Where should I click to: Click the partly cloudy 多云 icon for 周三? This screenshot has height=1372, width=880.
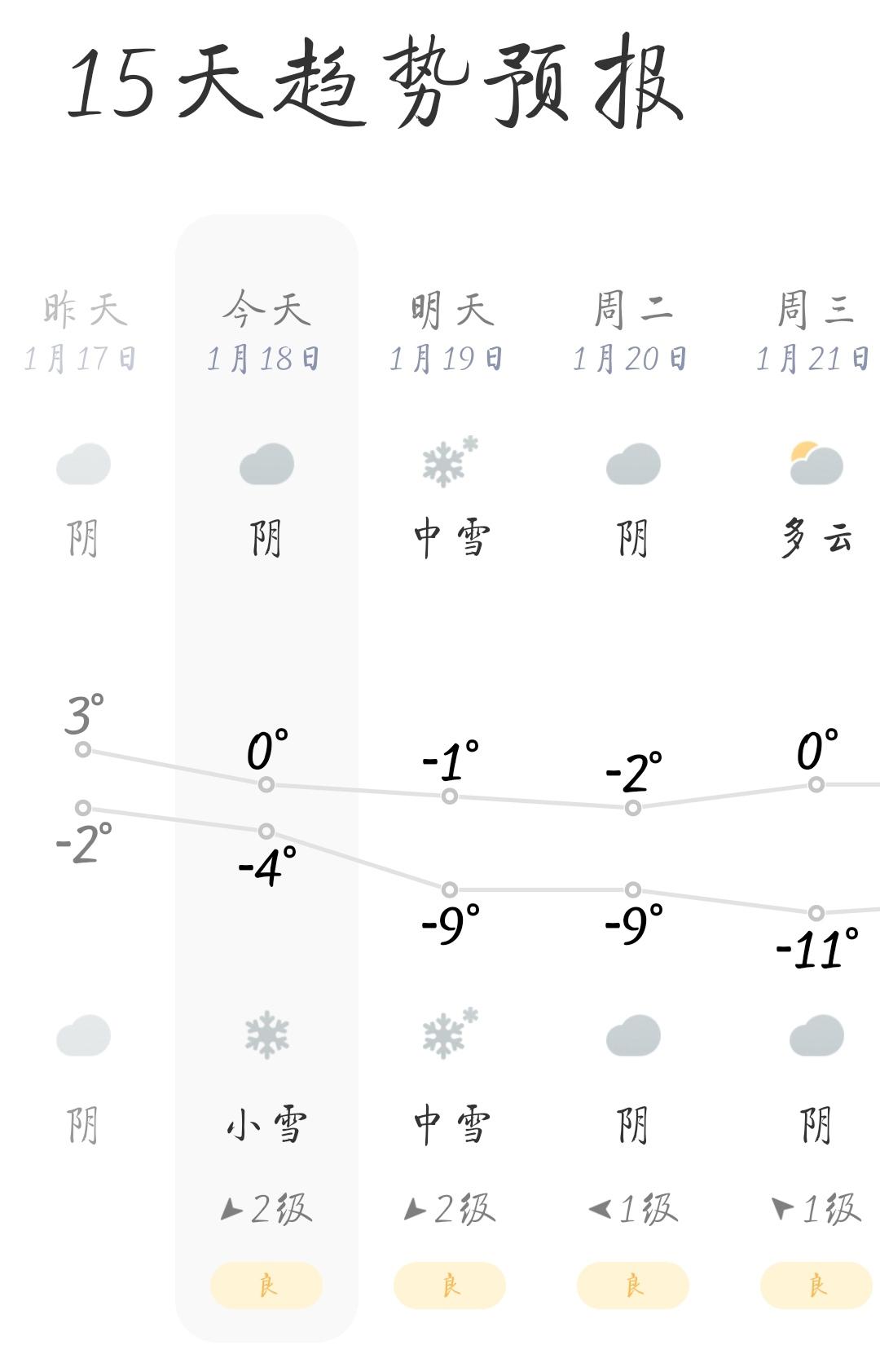click(x=815, y=463)
